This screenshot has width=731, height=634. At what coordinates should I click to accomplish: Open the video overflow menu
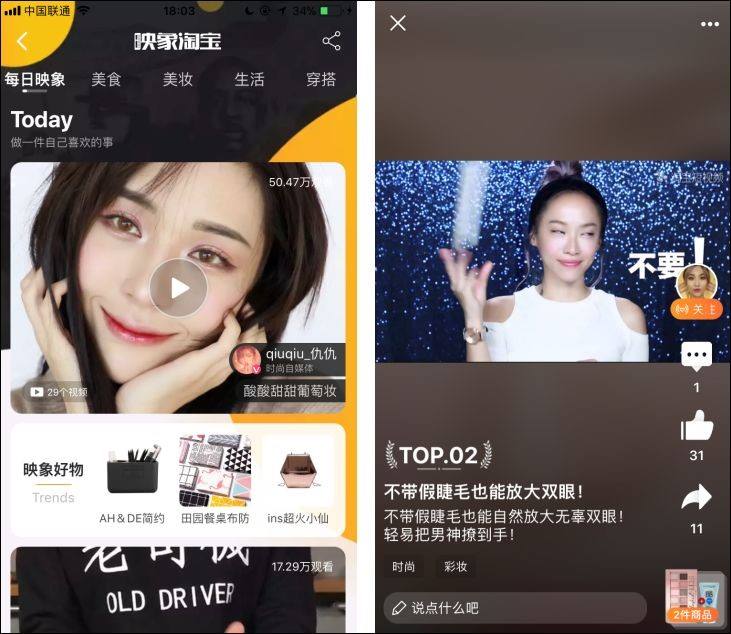(709, 23)
